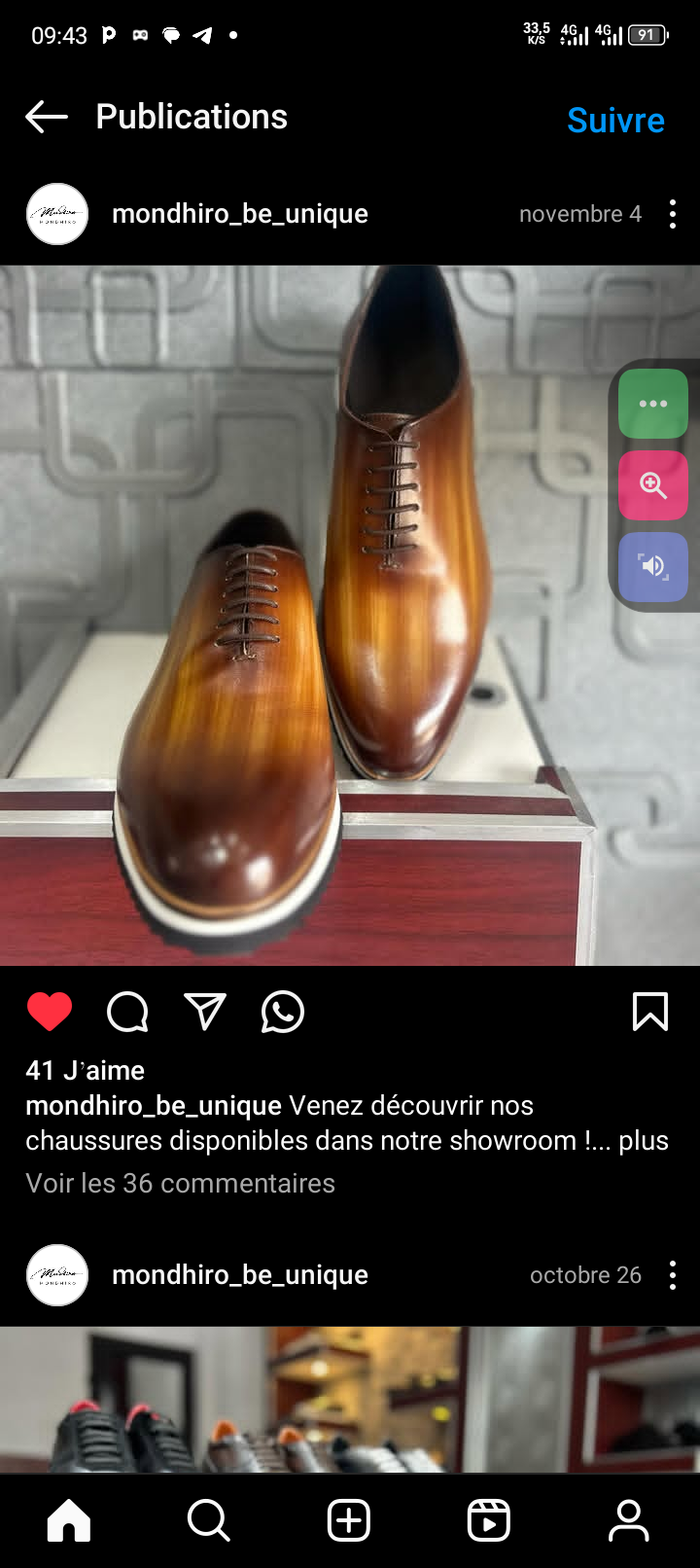Send the shoes post via direct message

(205, 1012)
